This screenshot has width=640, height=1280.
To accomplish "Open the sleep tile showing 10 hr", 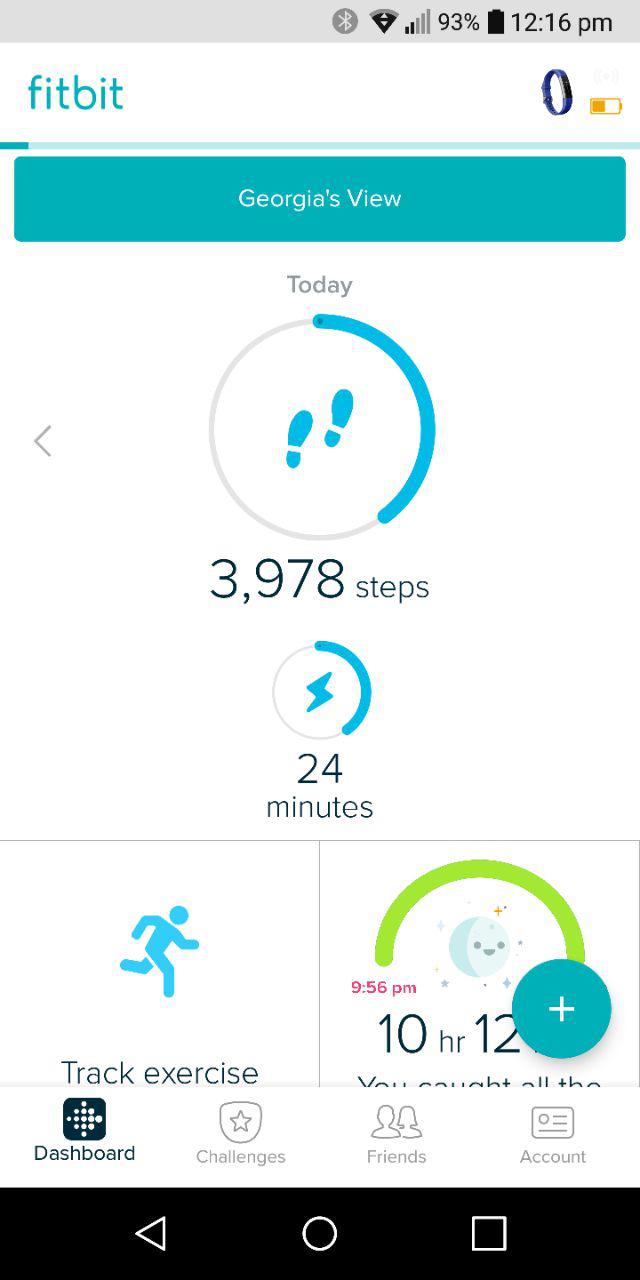I will coord(480,964).
